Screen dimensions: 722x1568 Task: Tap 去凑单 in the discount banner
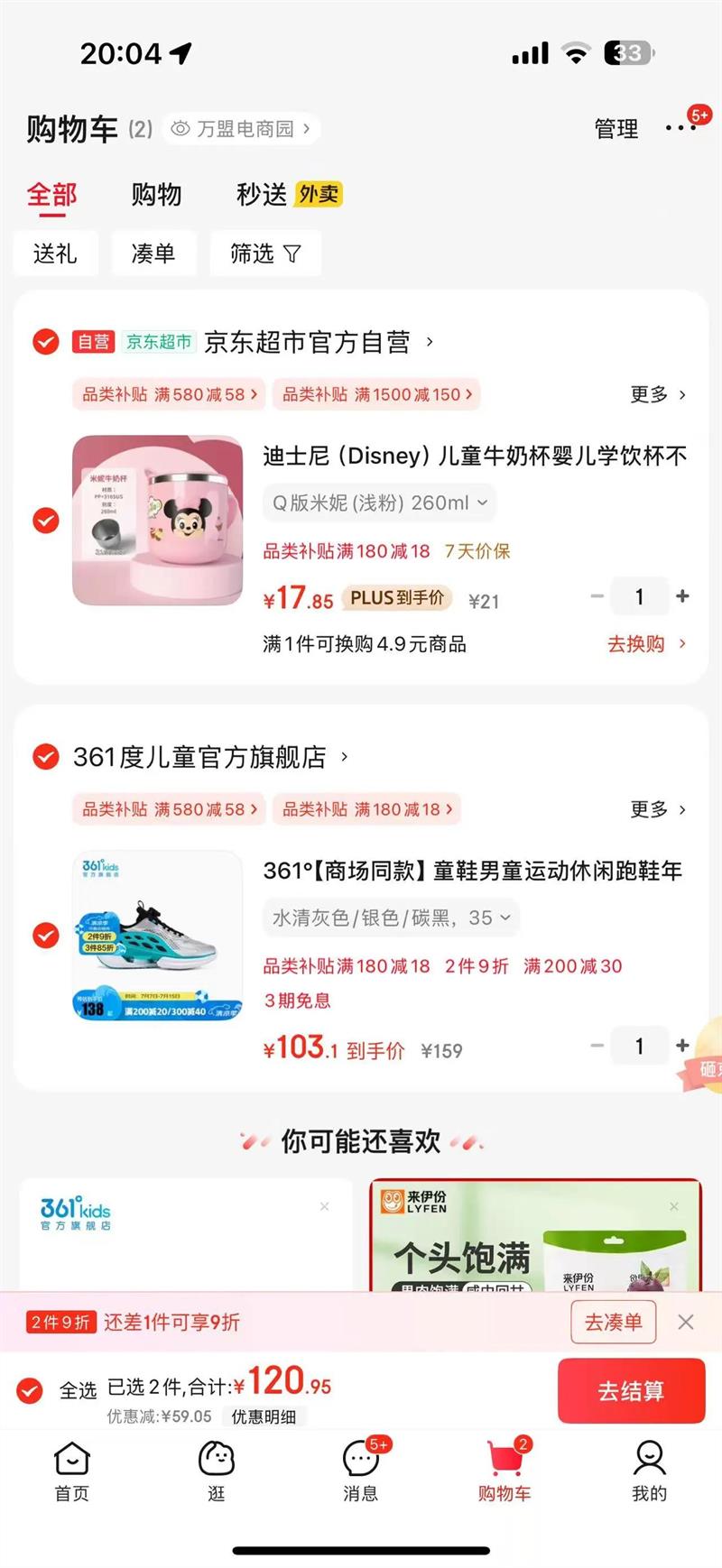[614, 1323]
